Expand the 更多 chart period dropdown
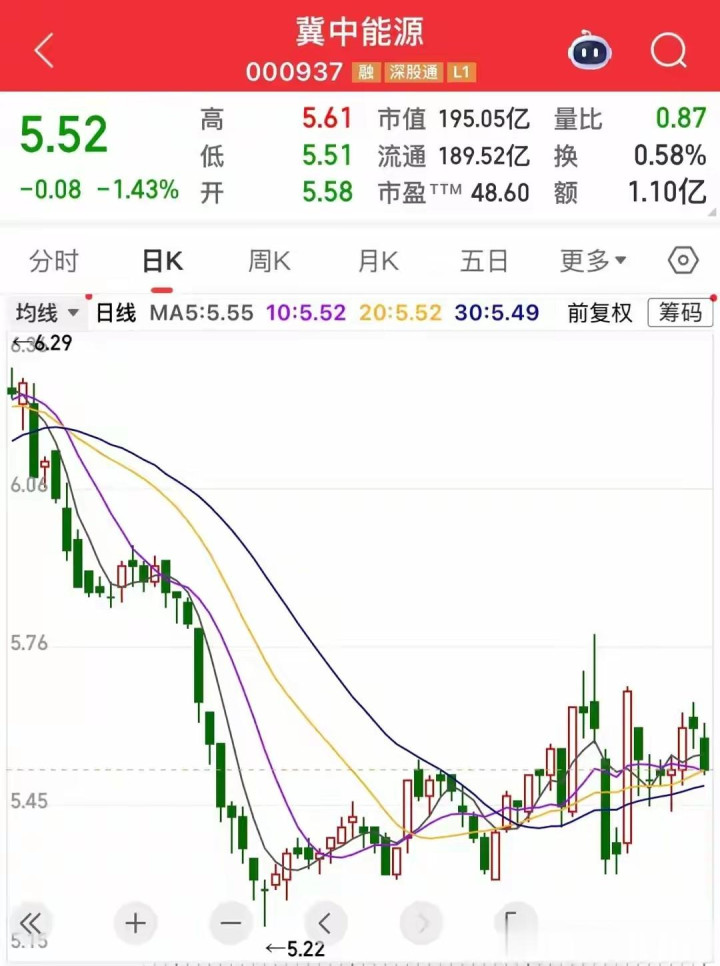This screenshot has width=720, height=966. tap(593, 262)
